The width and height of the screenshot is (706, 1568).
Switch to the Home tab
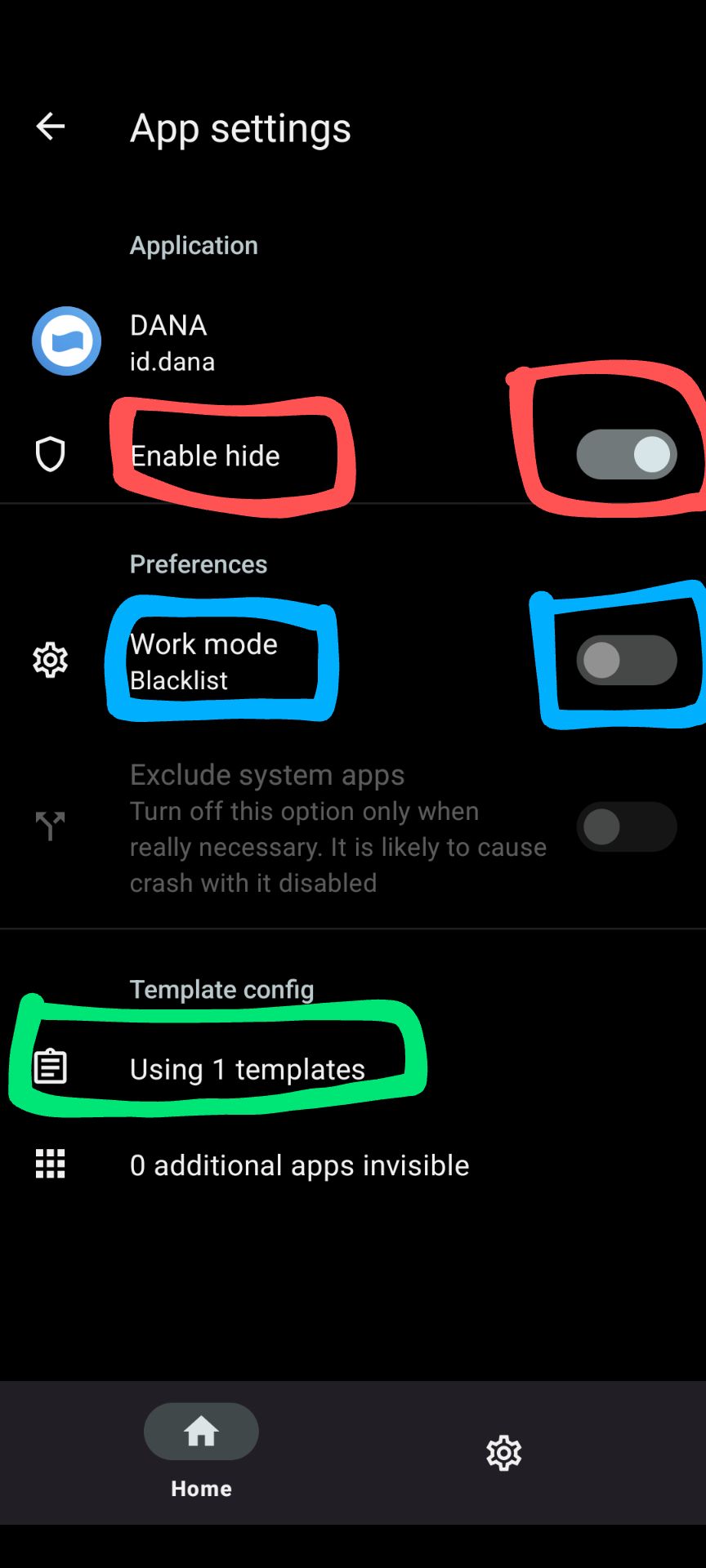[201, 1450]
